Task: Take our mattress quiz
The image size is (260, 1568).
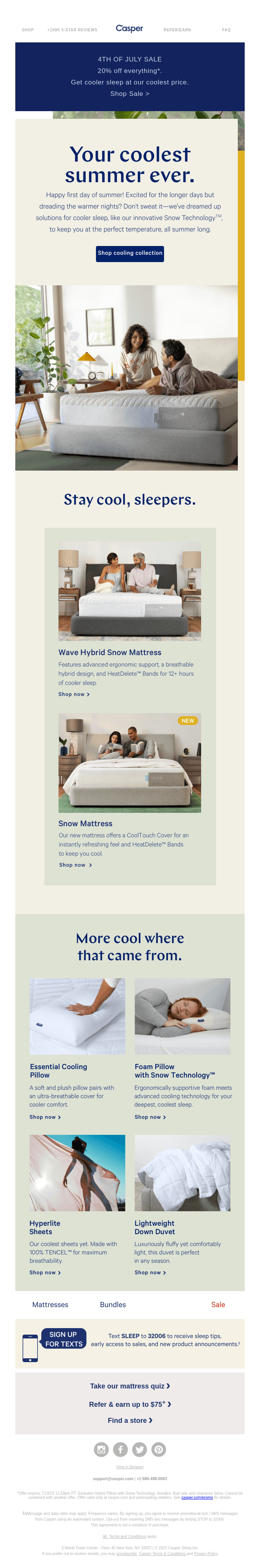Action: [x=130, y=1385]
